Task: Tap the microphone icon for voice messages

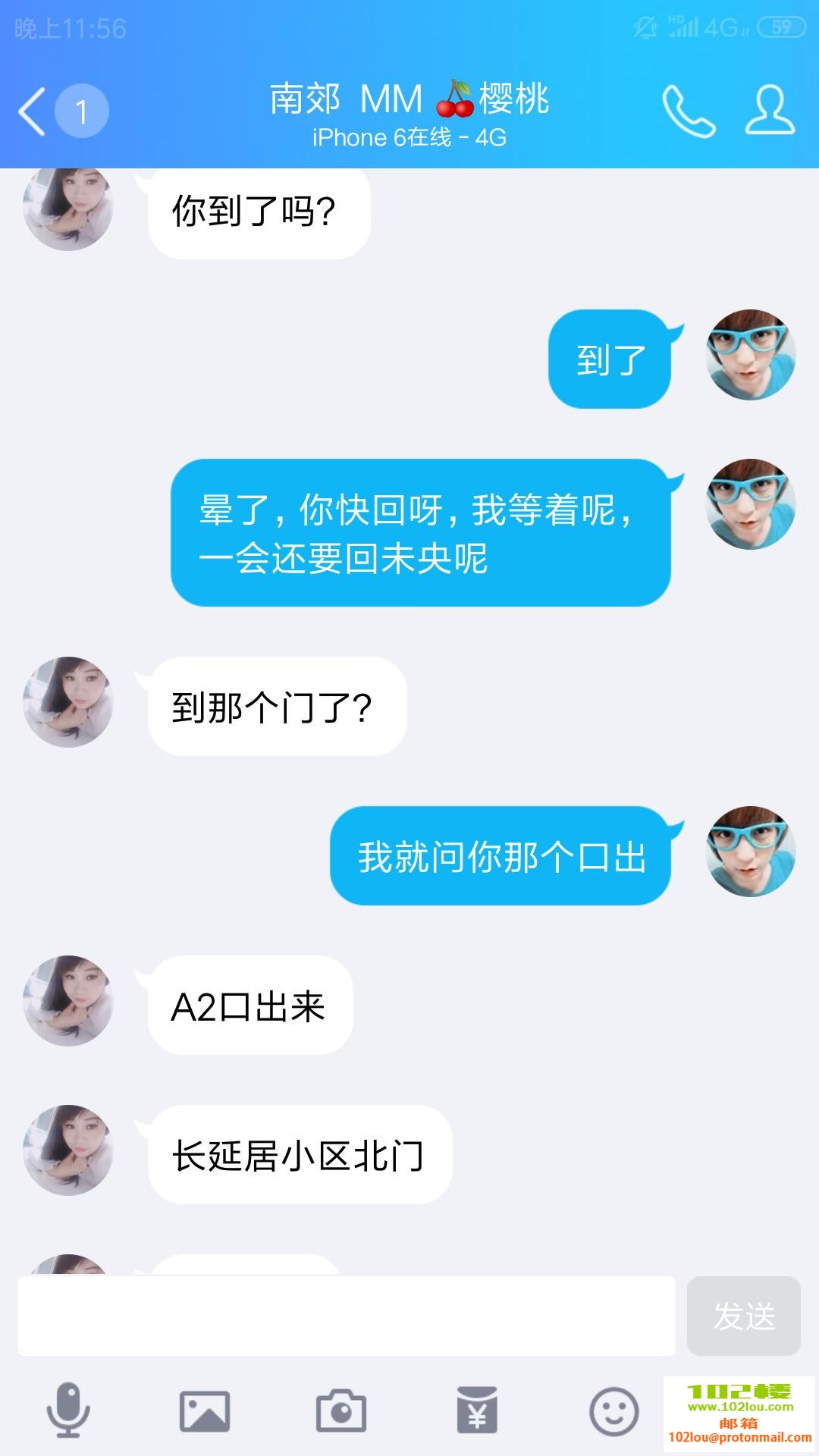Action: (68, 1409)
